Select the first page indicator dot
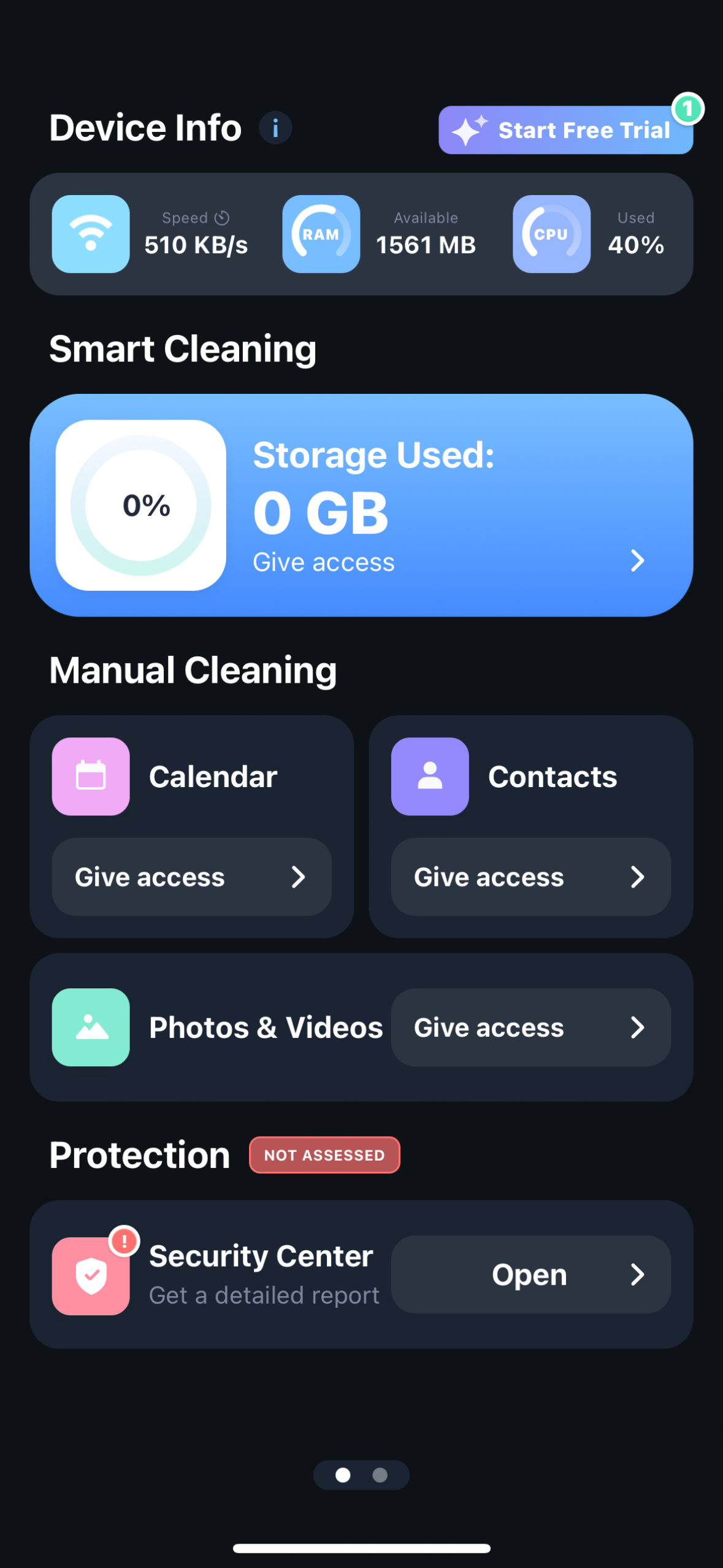The width and height of the screenshot is (723, 1568). 344,1475
